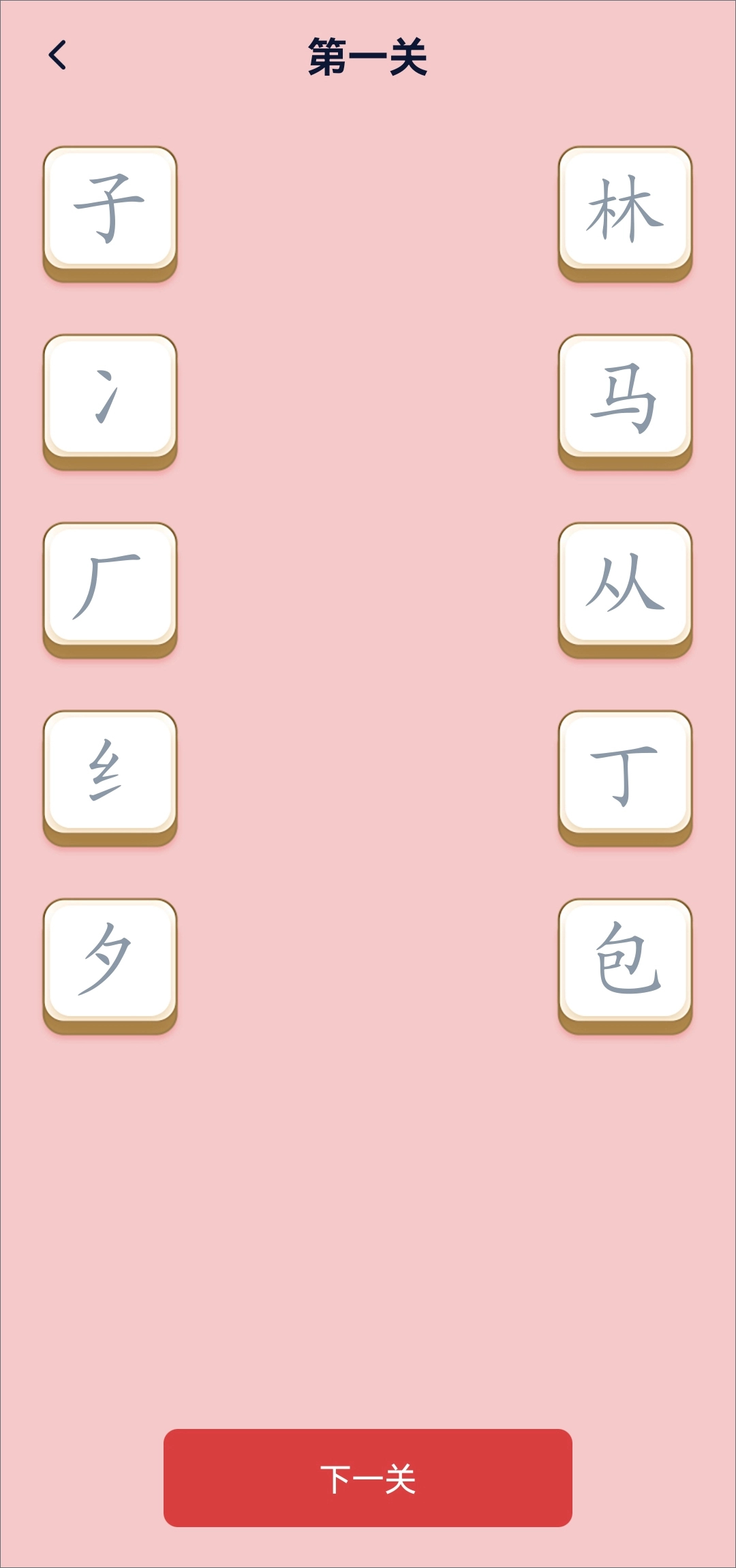
Task: Pick the 从 character tile
Action: [625, 585]
